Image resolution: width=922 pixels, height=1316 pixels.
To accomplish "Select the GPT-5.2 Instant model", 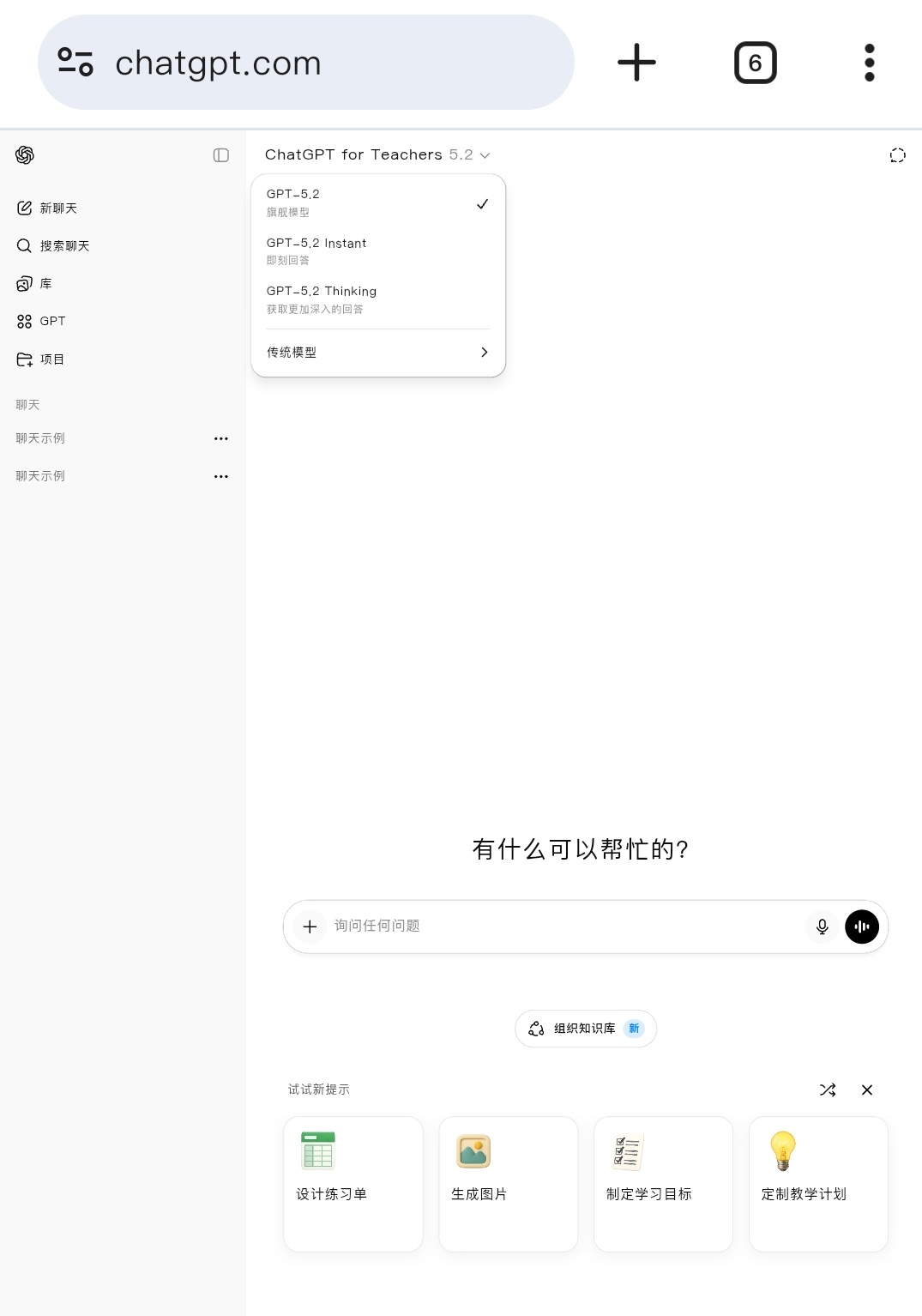I will 377,251.
